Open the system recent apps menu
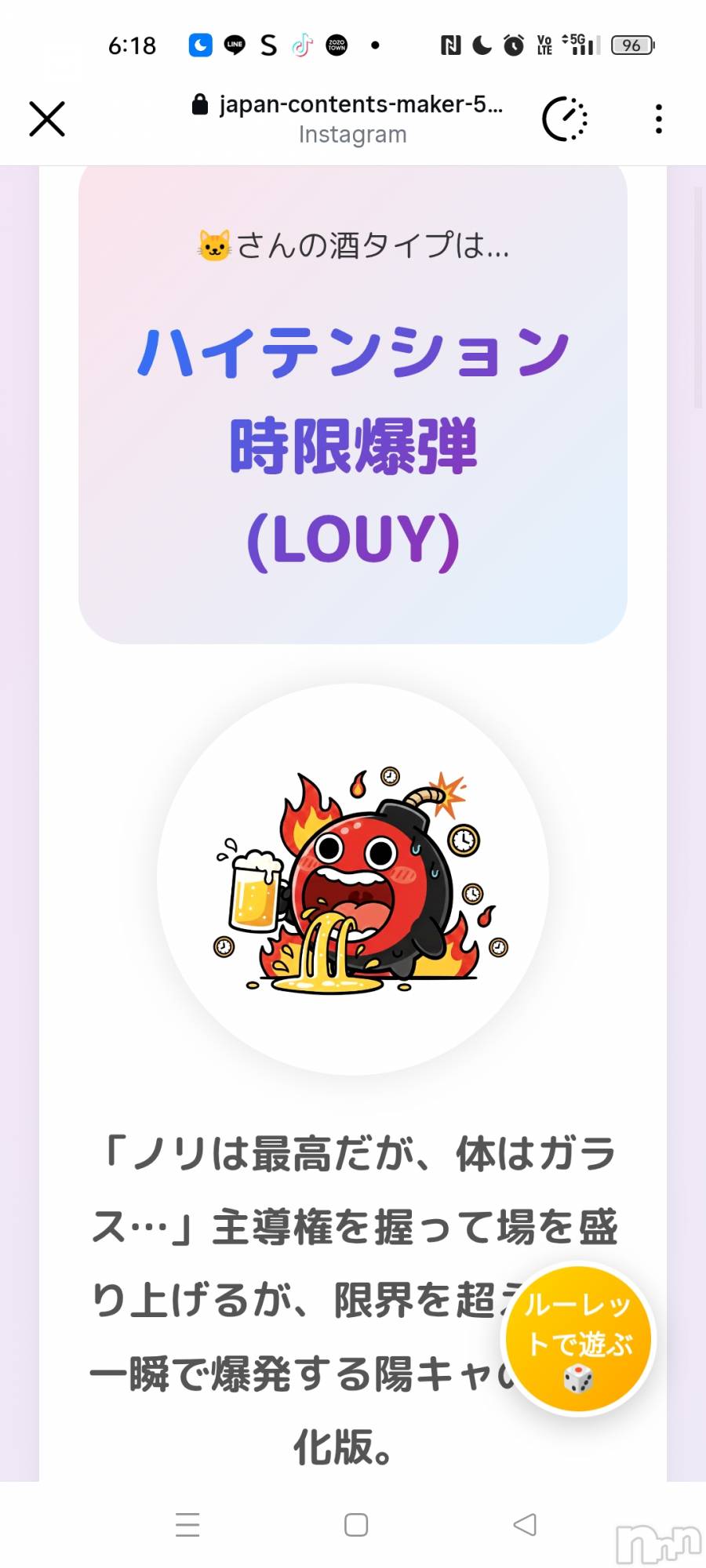 point(187,1524)
